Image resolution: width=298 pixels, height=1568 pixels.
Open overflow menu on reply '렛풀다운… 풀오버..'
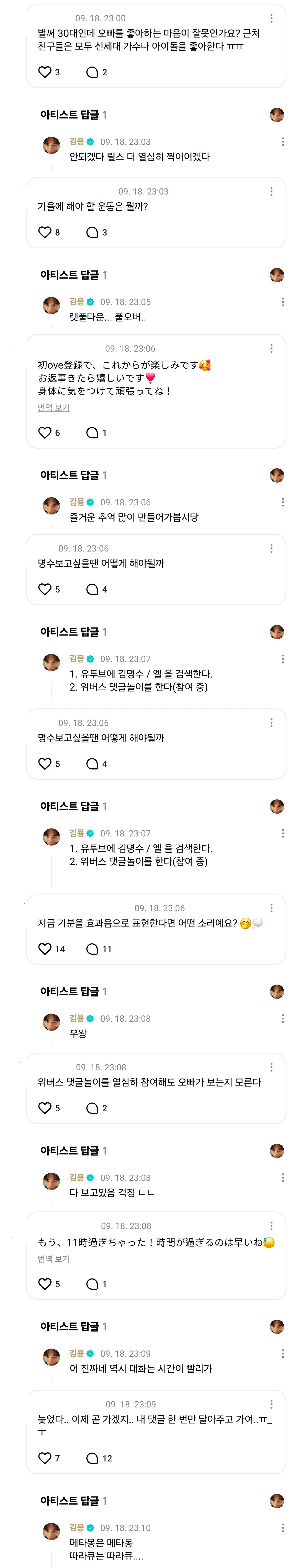(283, 302)
